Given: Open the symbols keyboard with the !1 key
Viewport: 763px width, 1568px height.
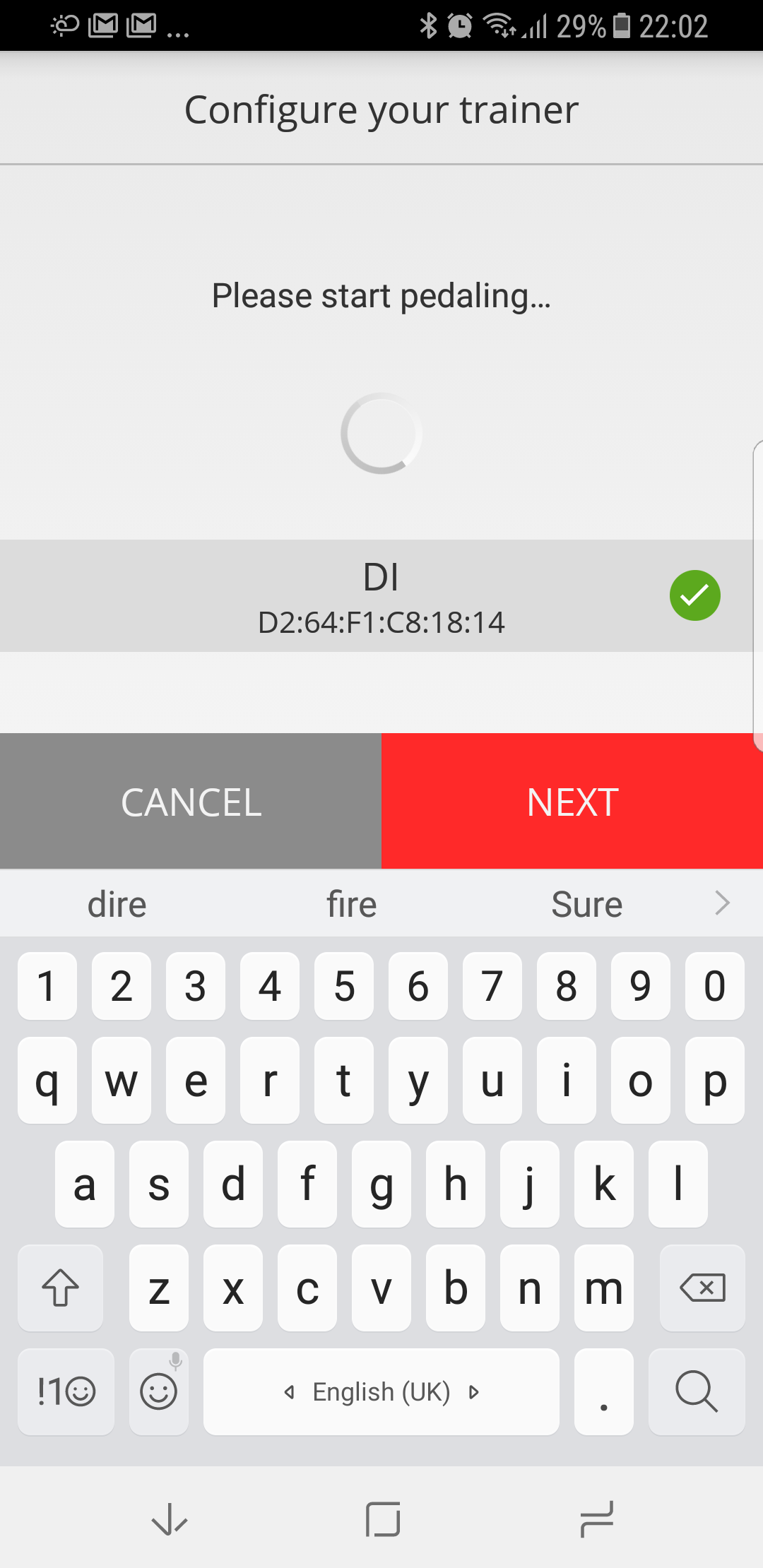Looking at the screenshot, I should pyautogui.click(x=66, y=1391).
